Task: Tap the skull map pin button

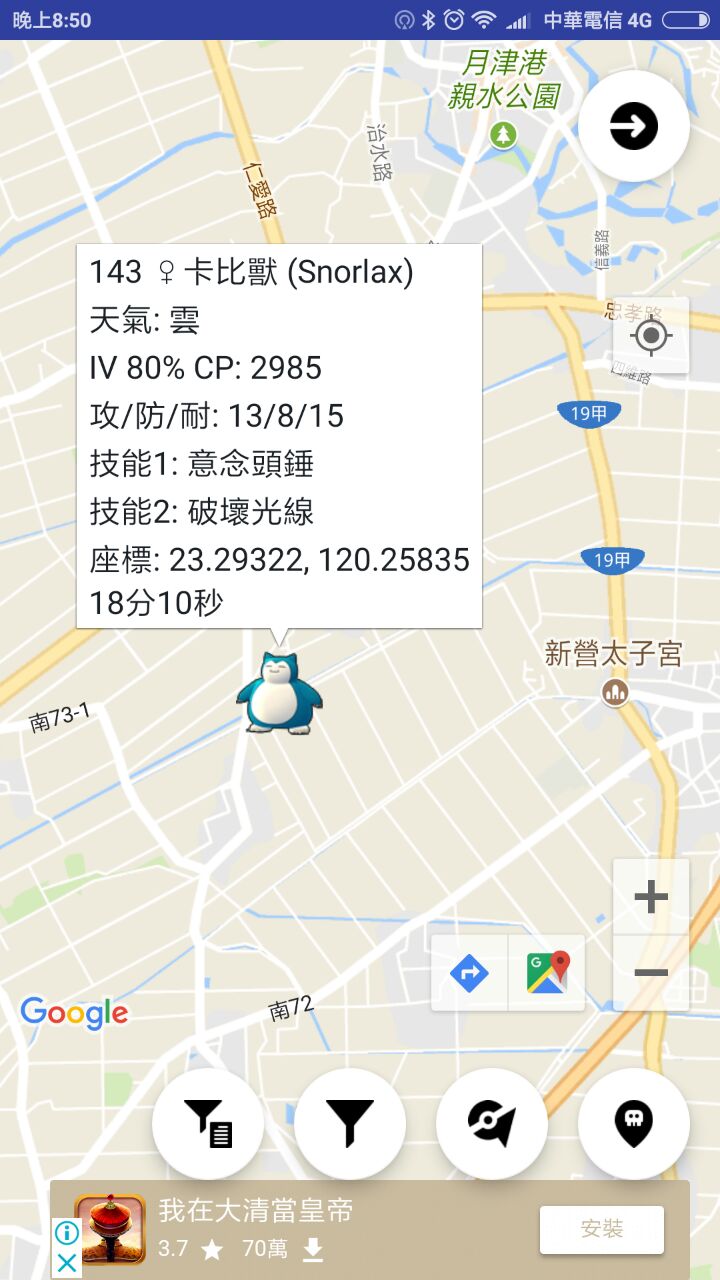Action: pos(634,1124)
